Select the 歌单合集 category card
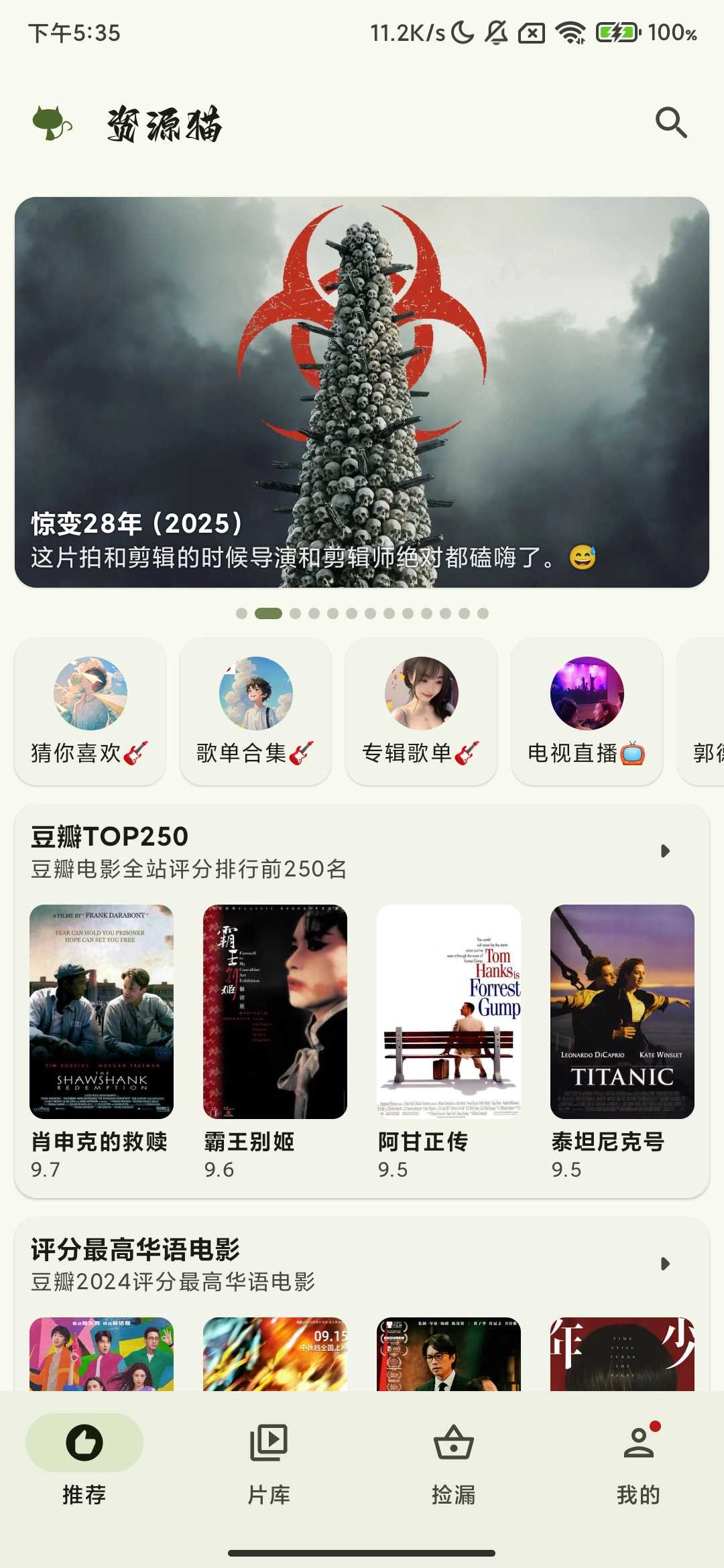 pyautogui.click(x=255, y=711)
